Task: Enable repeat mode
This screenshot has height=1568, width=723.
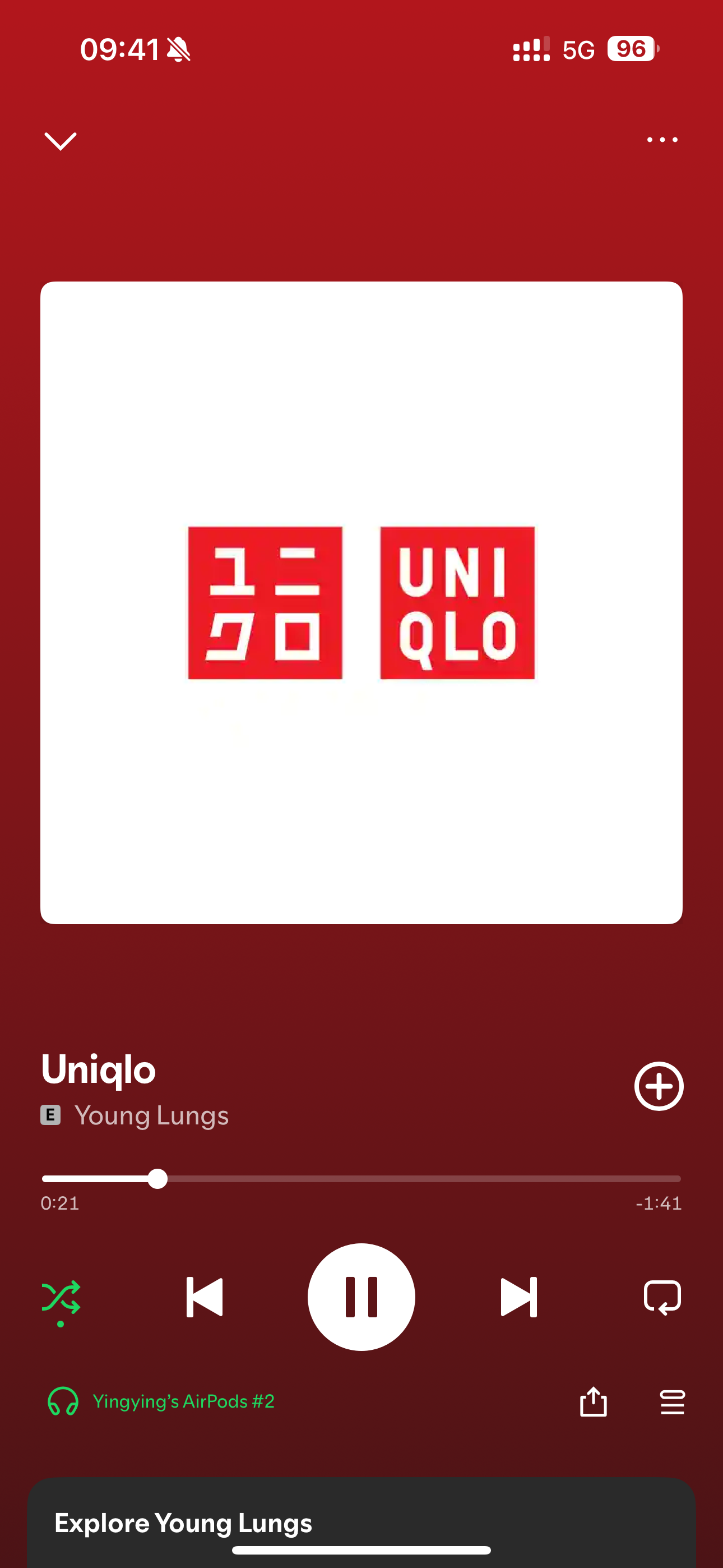Action: [x=662, y=1297]
